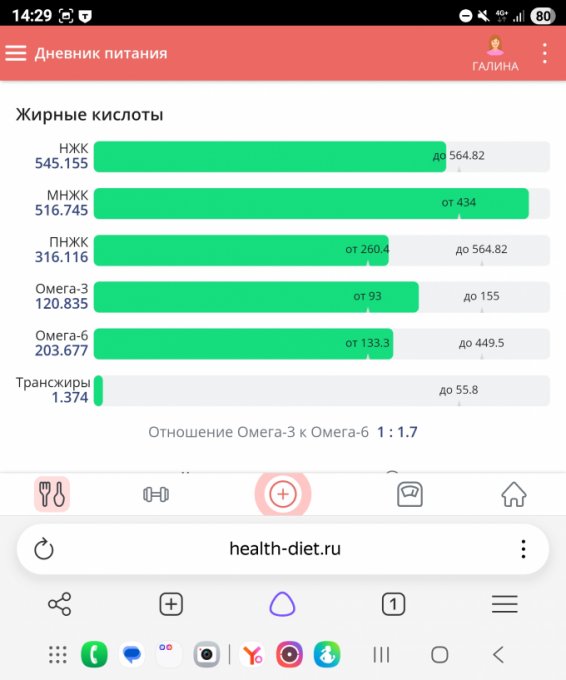
Task: Launch the Alice assistant triangle button
Action: (x=283, y=604)
